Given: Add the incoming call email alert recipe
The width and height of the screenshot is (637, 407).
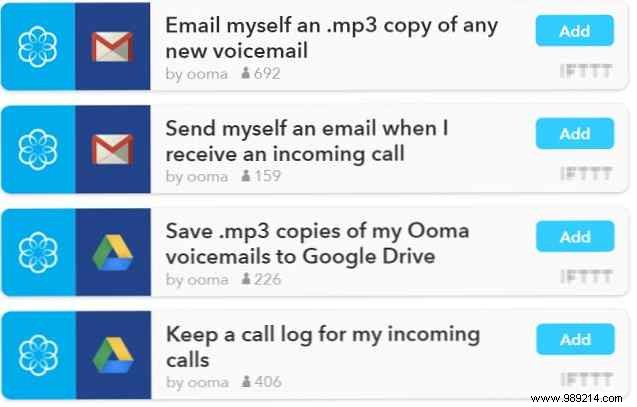Looking at the screenshot, I should tap(574, 134).
